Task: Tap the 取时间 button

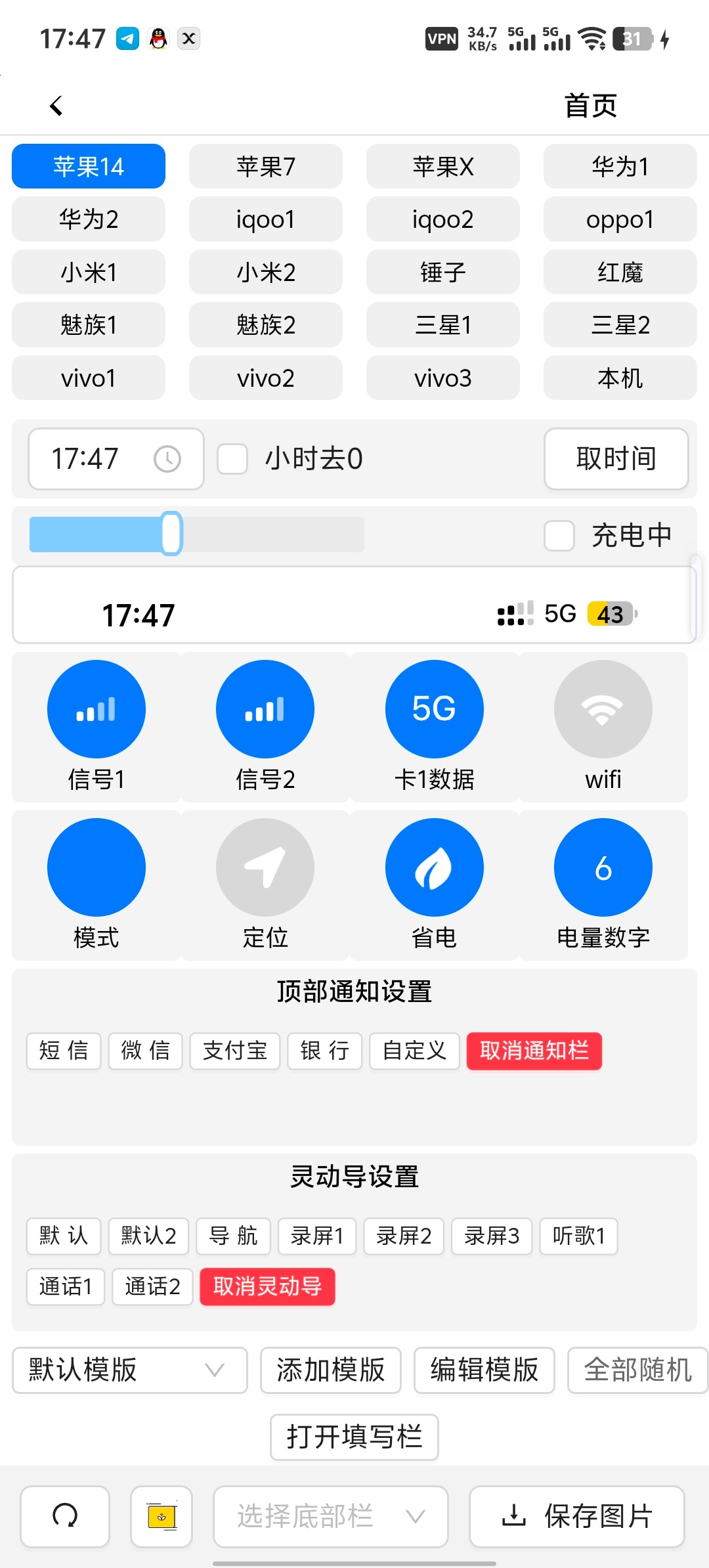Action: coord(616,459)
